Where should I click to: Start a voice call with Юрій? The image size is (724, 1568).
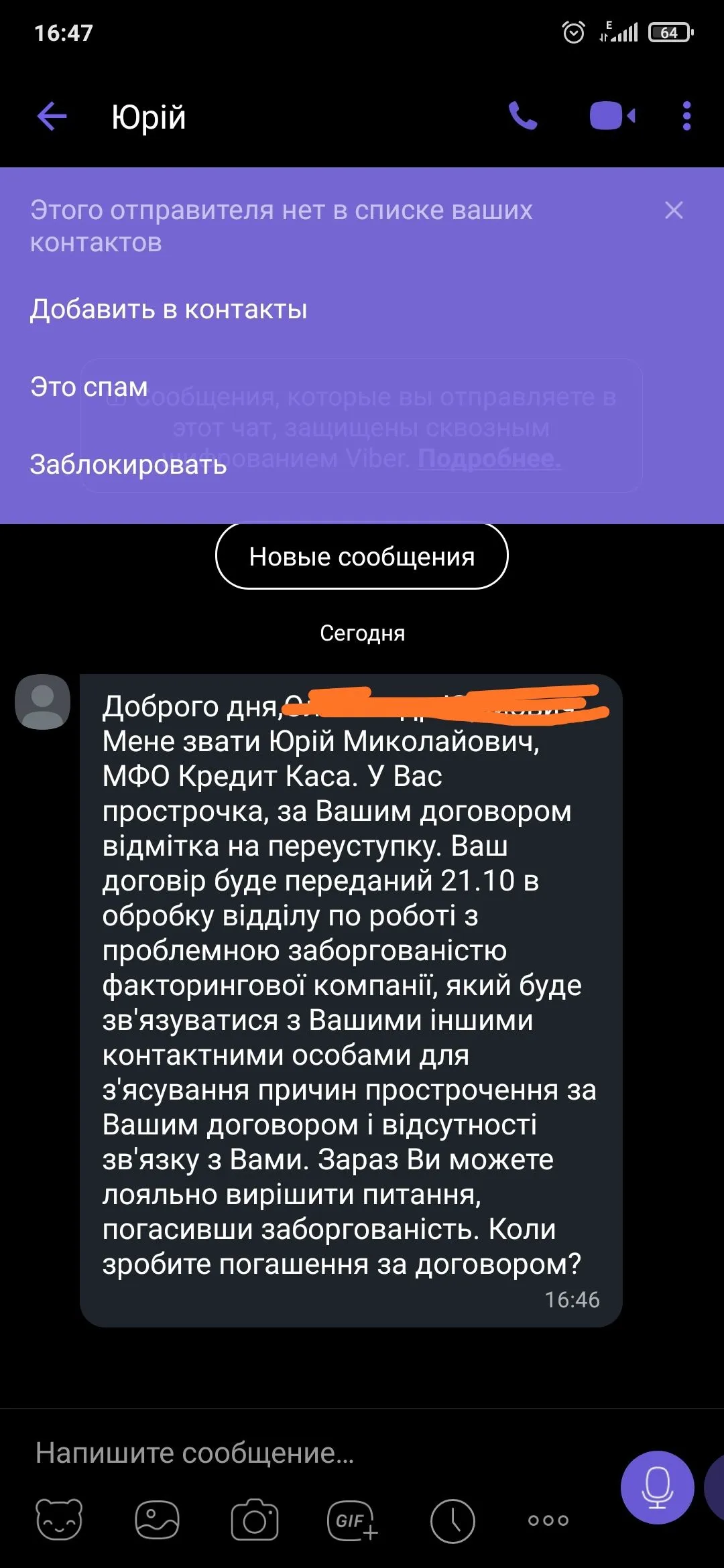tap(523, 116)
